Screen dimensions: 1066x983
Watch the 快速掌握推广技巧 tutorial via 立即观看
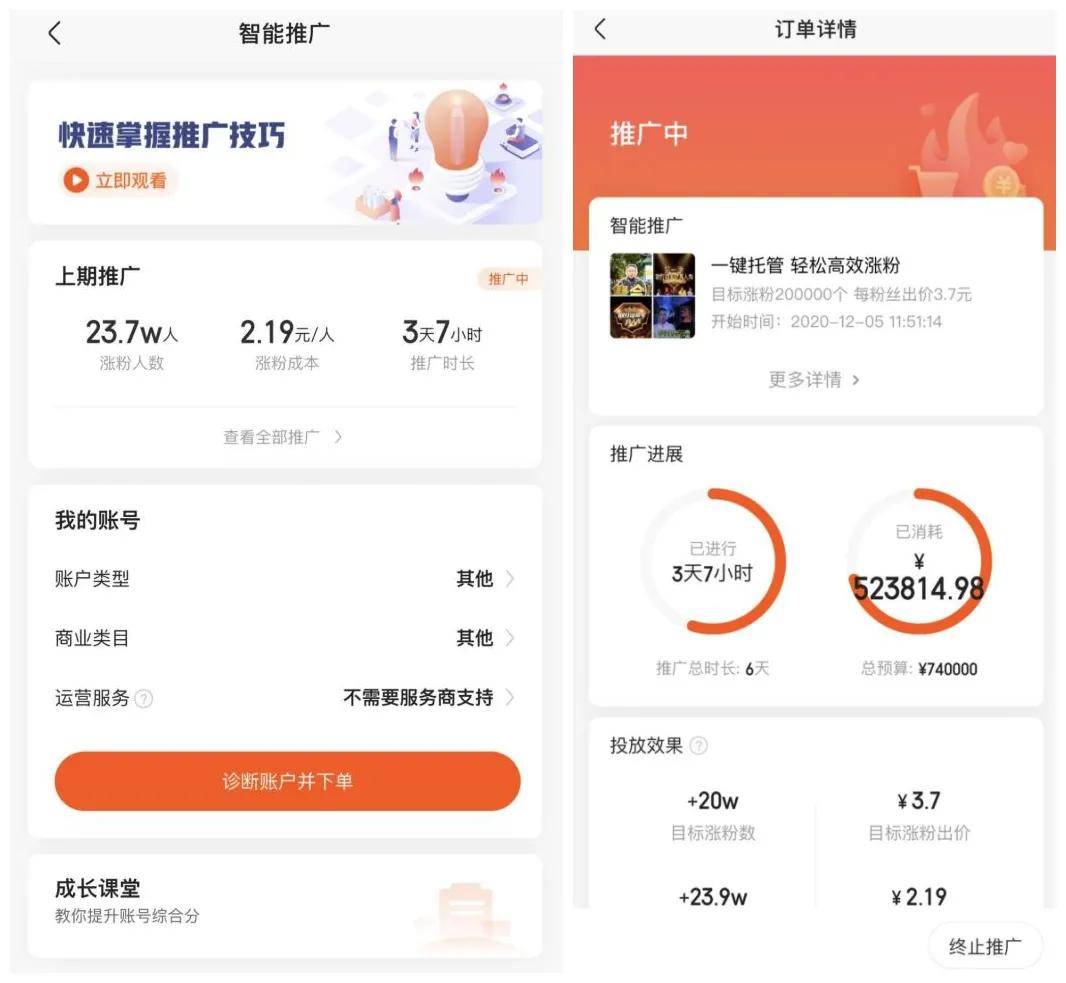point(118,180)
